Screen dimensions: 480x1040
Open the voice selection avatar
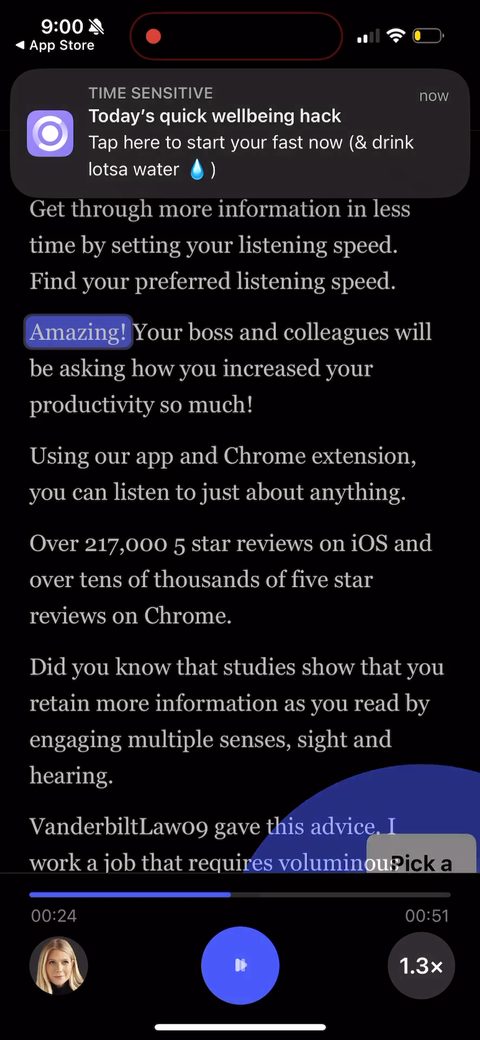[x=59, y=966]
